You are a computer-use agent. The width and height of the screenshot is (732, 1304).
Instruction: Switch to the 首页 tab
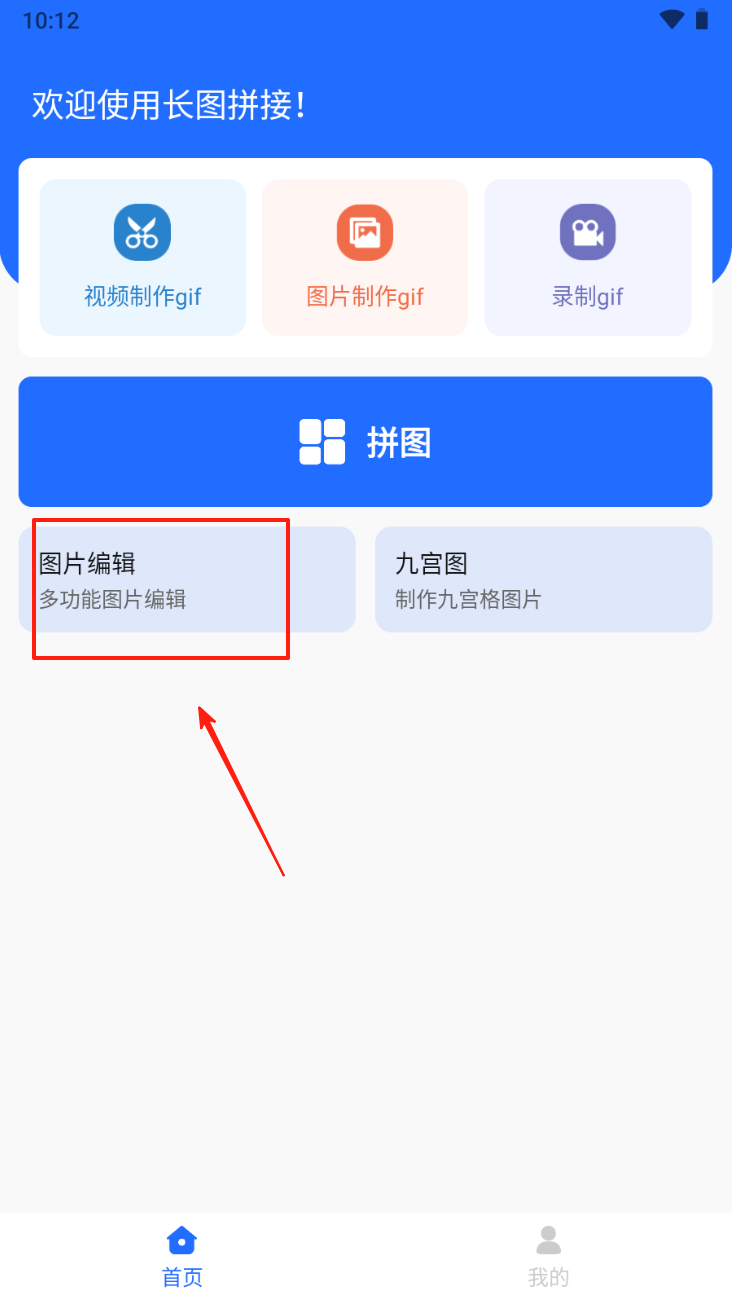pyautogui.click(x=182, y=1256)
